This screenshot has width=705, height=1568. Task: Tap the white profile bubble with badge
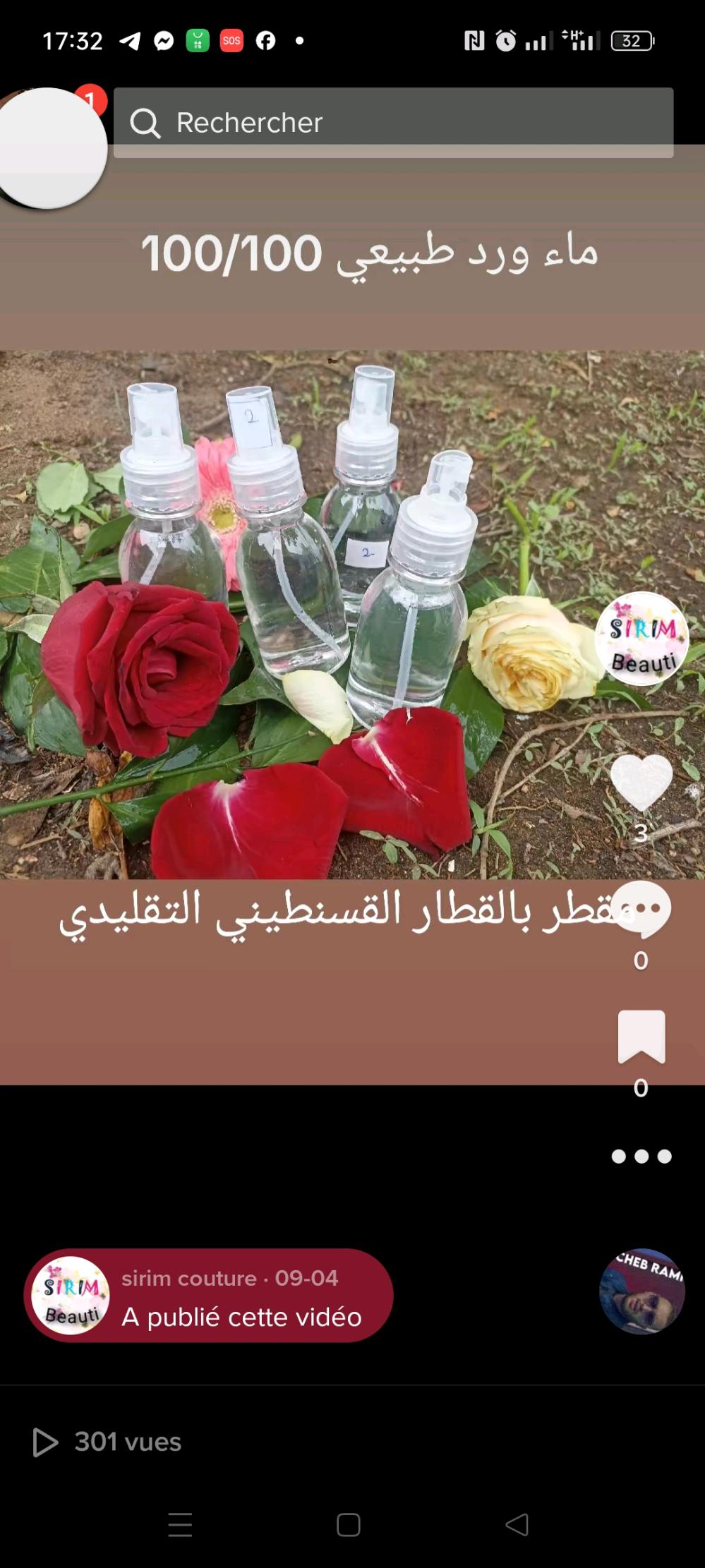coord(51,147)
